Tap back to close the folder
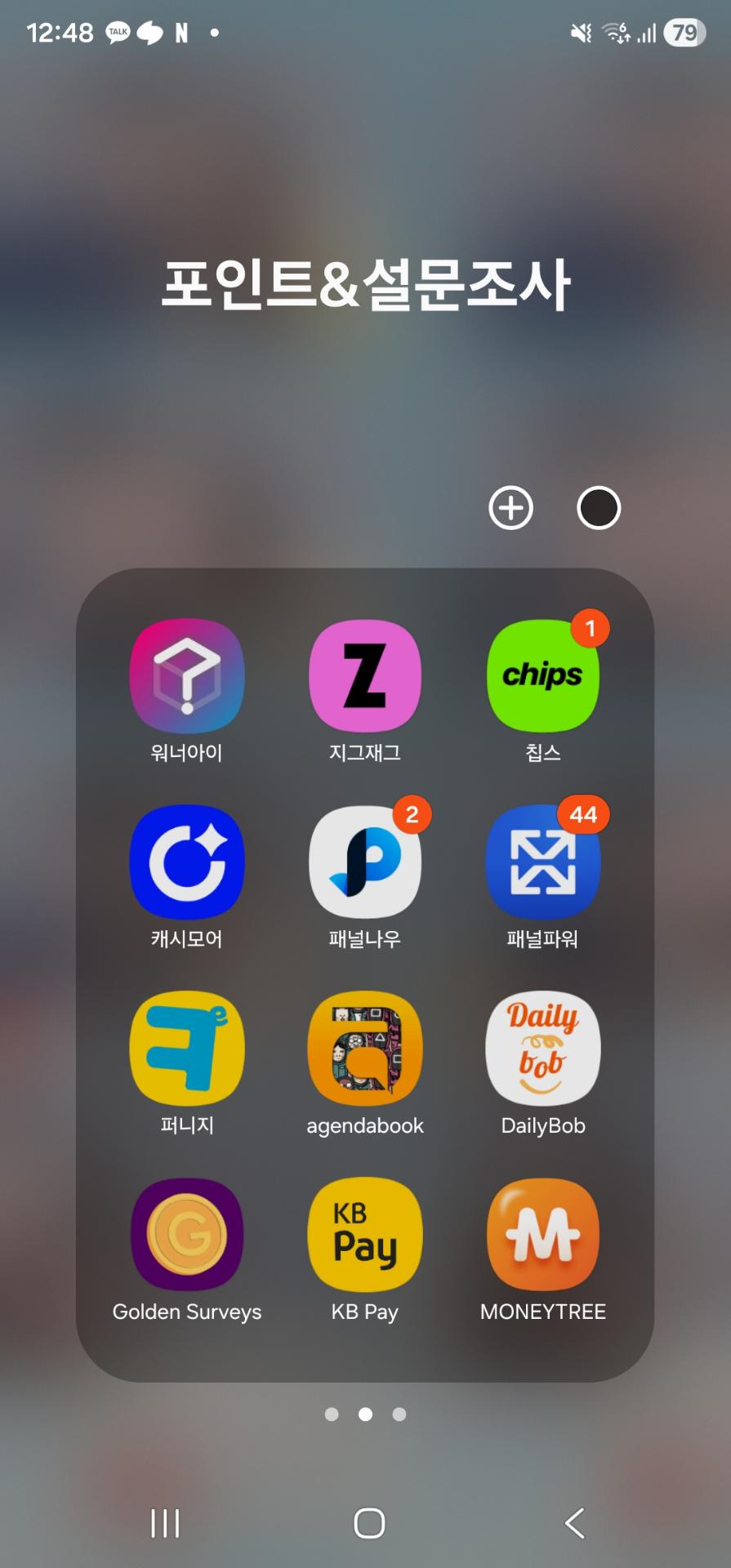The image size is (731, 1568). [575, 1523]
